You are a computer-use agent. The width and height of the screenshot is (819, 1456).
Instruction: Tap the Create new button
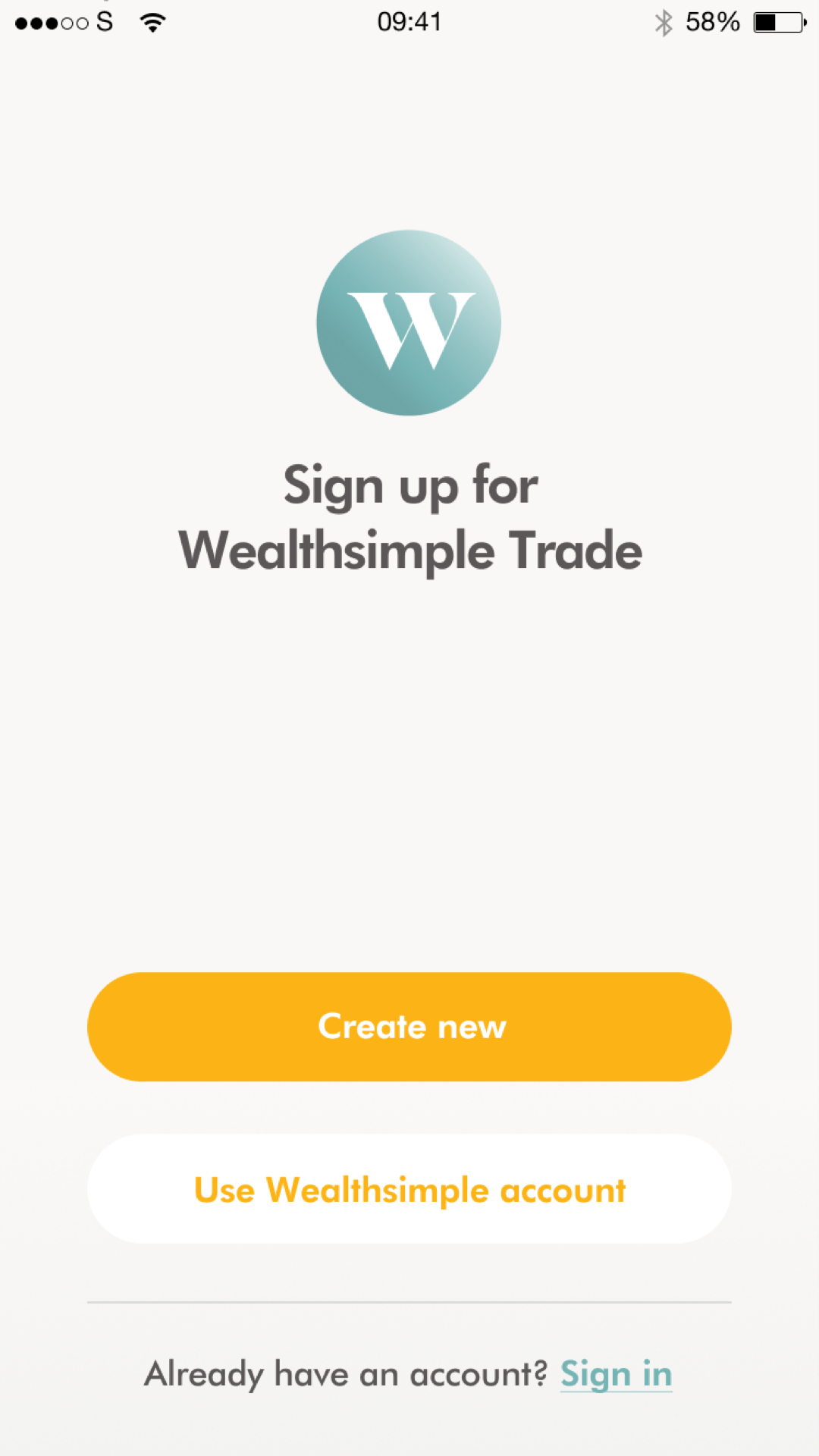(409, 1027)
